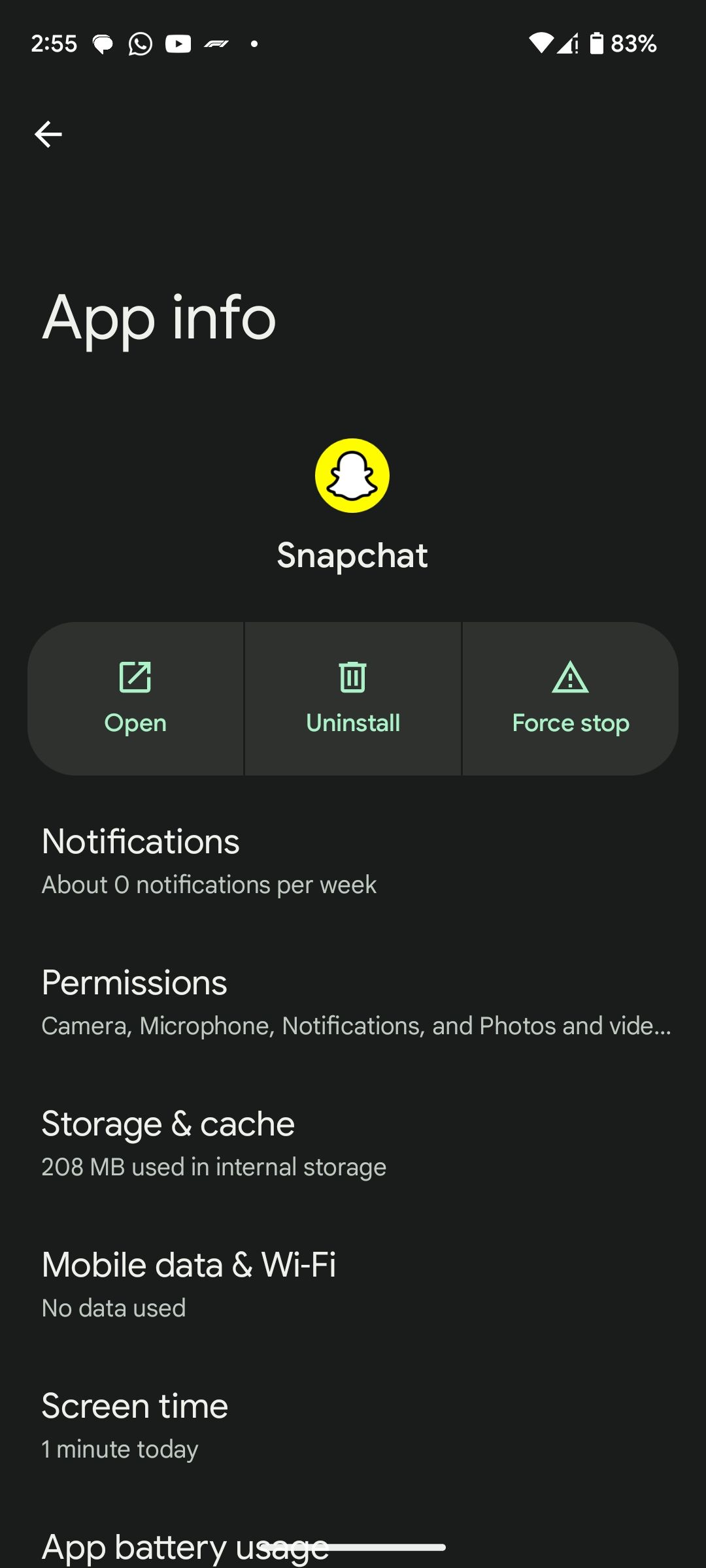View Snapchat's Permissions
This screenshot has width=706, height=1568.
coord(353,1002)
